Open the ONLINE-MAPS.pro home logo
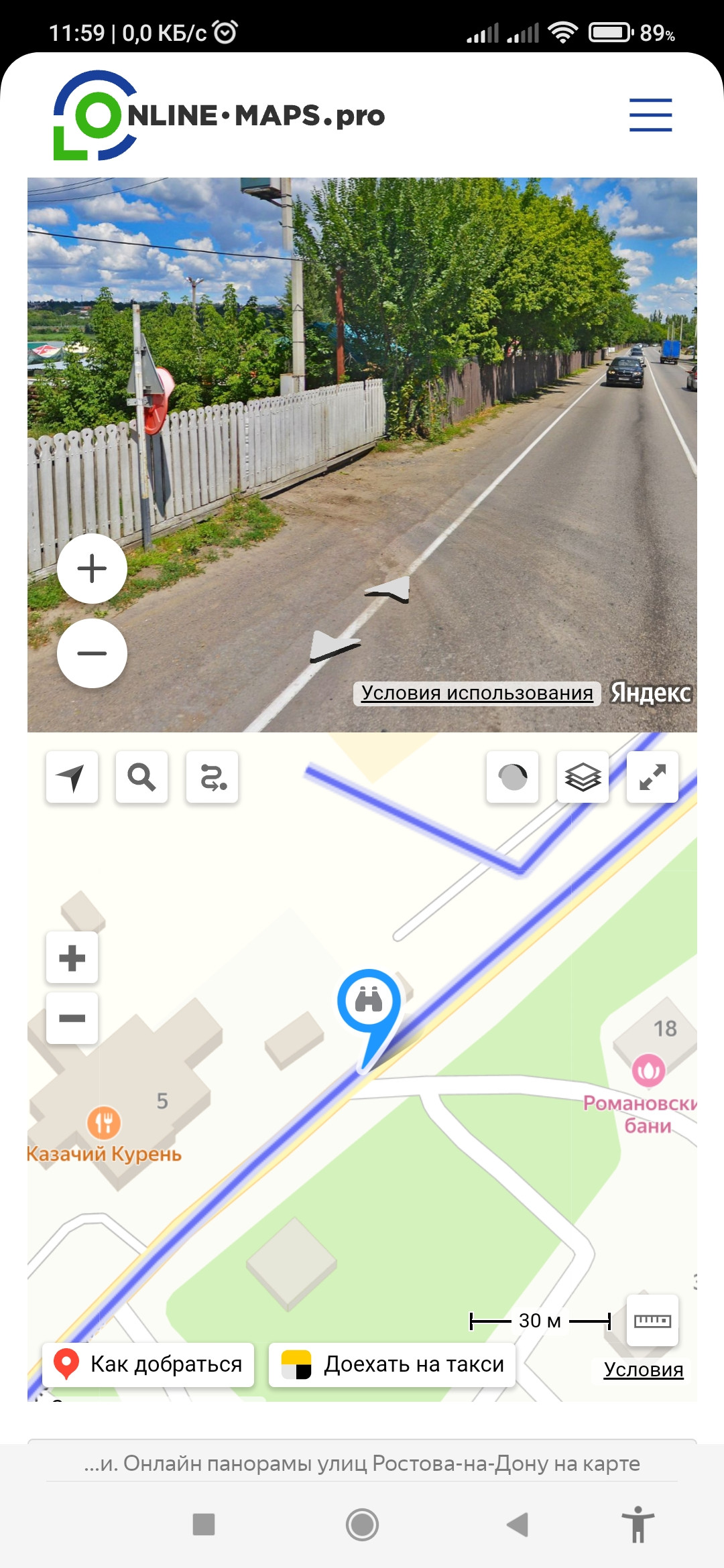Screen dimensions: 724x1568 click(219, 115)
